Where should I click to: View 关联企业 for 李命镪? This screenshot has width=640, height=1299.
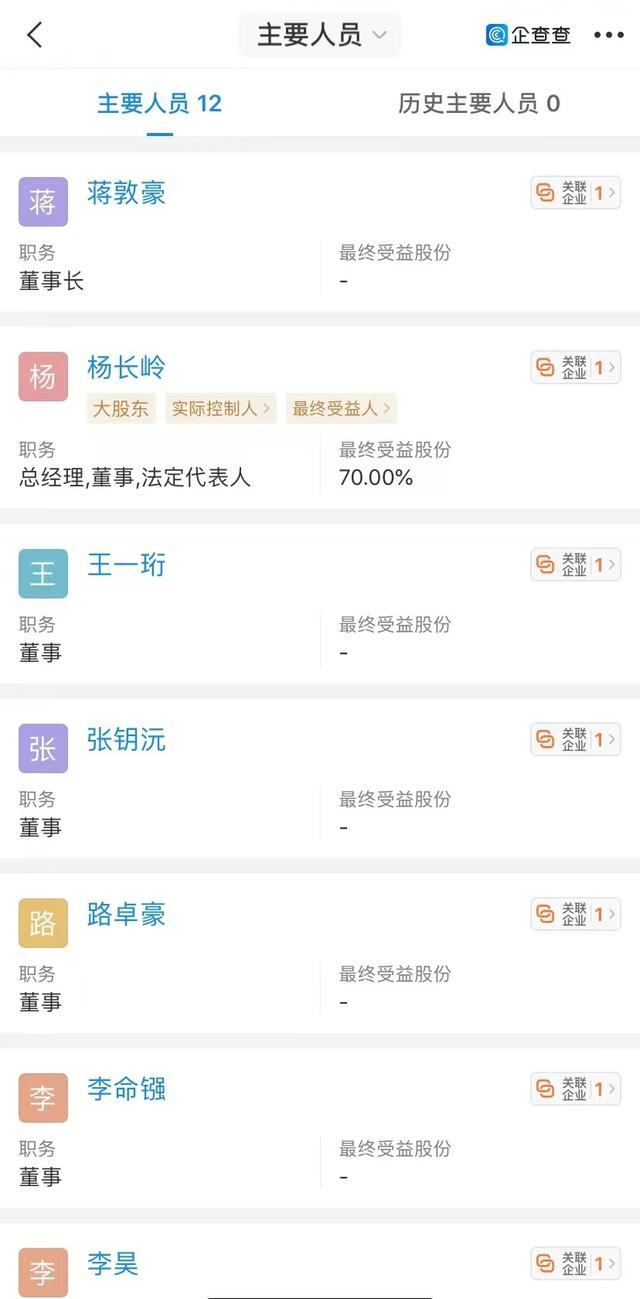point(575,1089)
